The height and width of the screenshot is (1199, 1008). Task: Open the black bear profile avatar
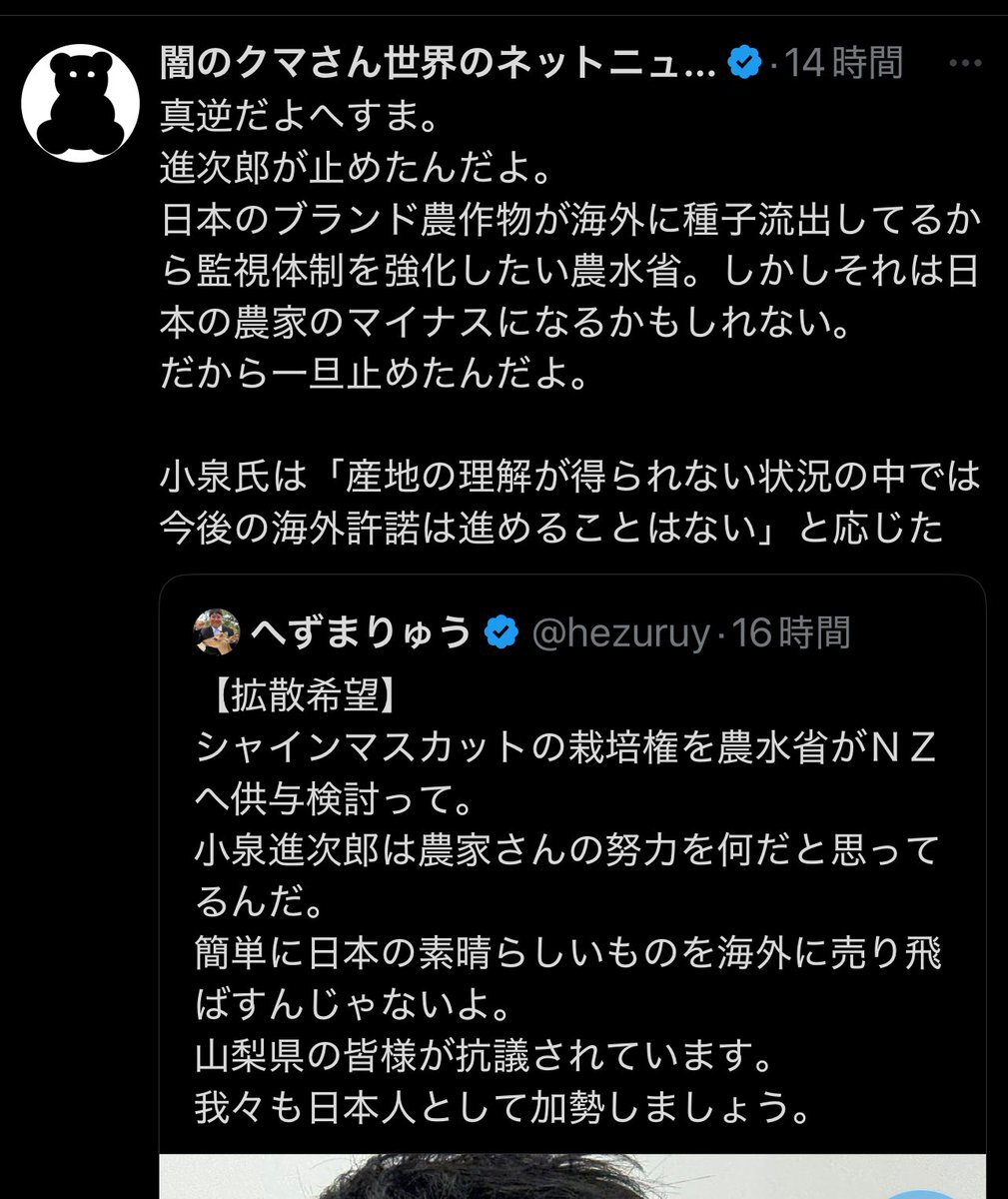point(81,103)
